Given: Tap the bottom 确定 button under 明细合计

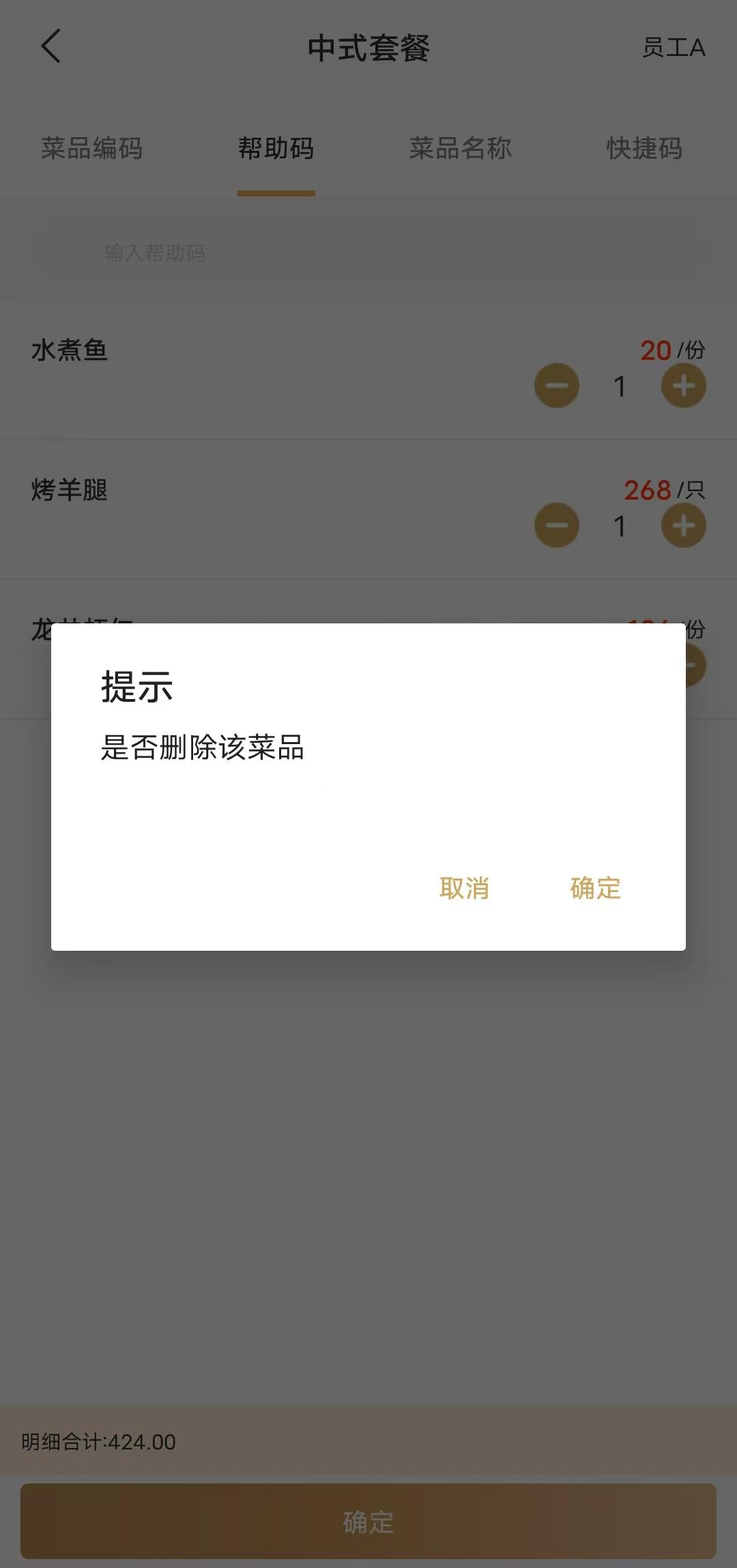Looking at the screenshot, I should [x=369, y=1522].
